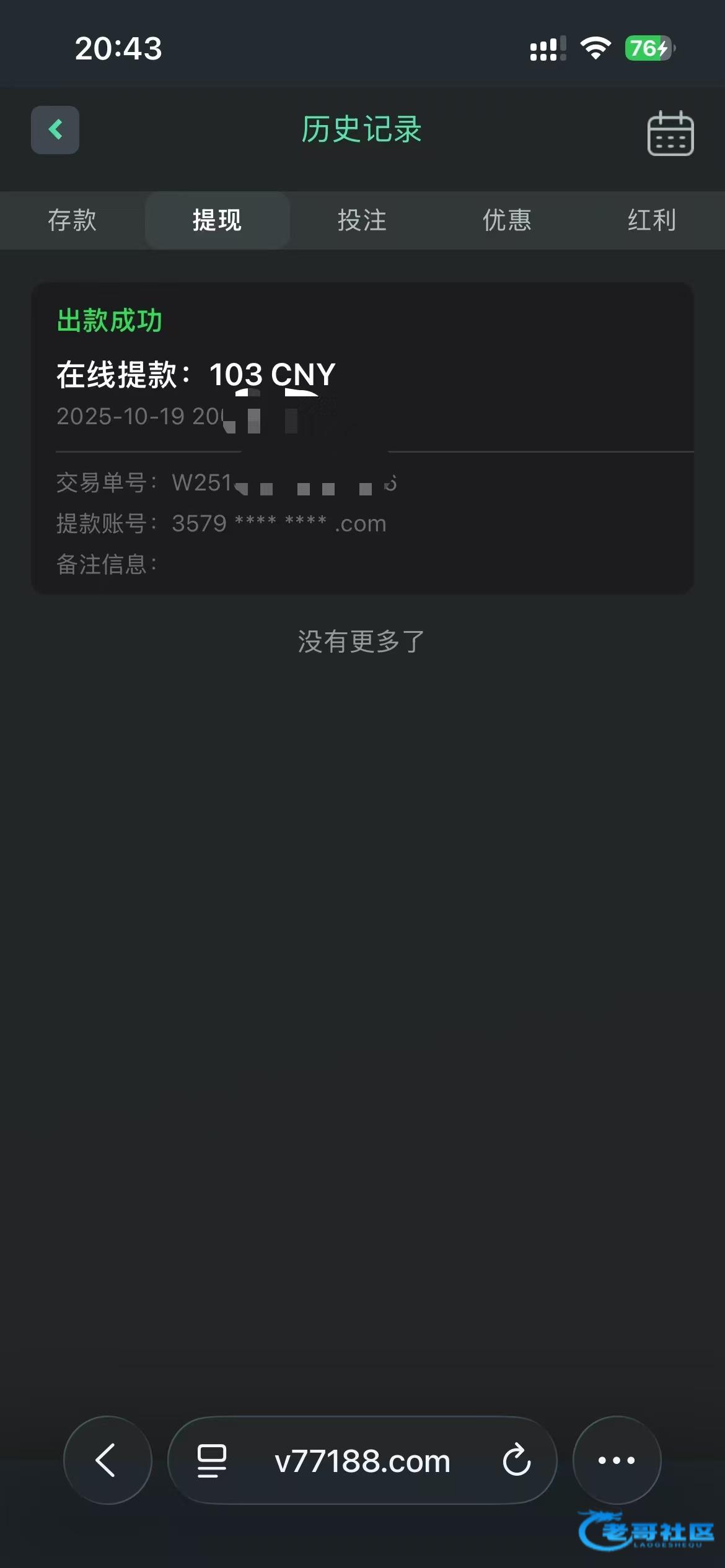725x1568 pixels.
Task: Open page settings icon in address bar
Action: click(x=211, y=1460)
